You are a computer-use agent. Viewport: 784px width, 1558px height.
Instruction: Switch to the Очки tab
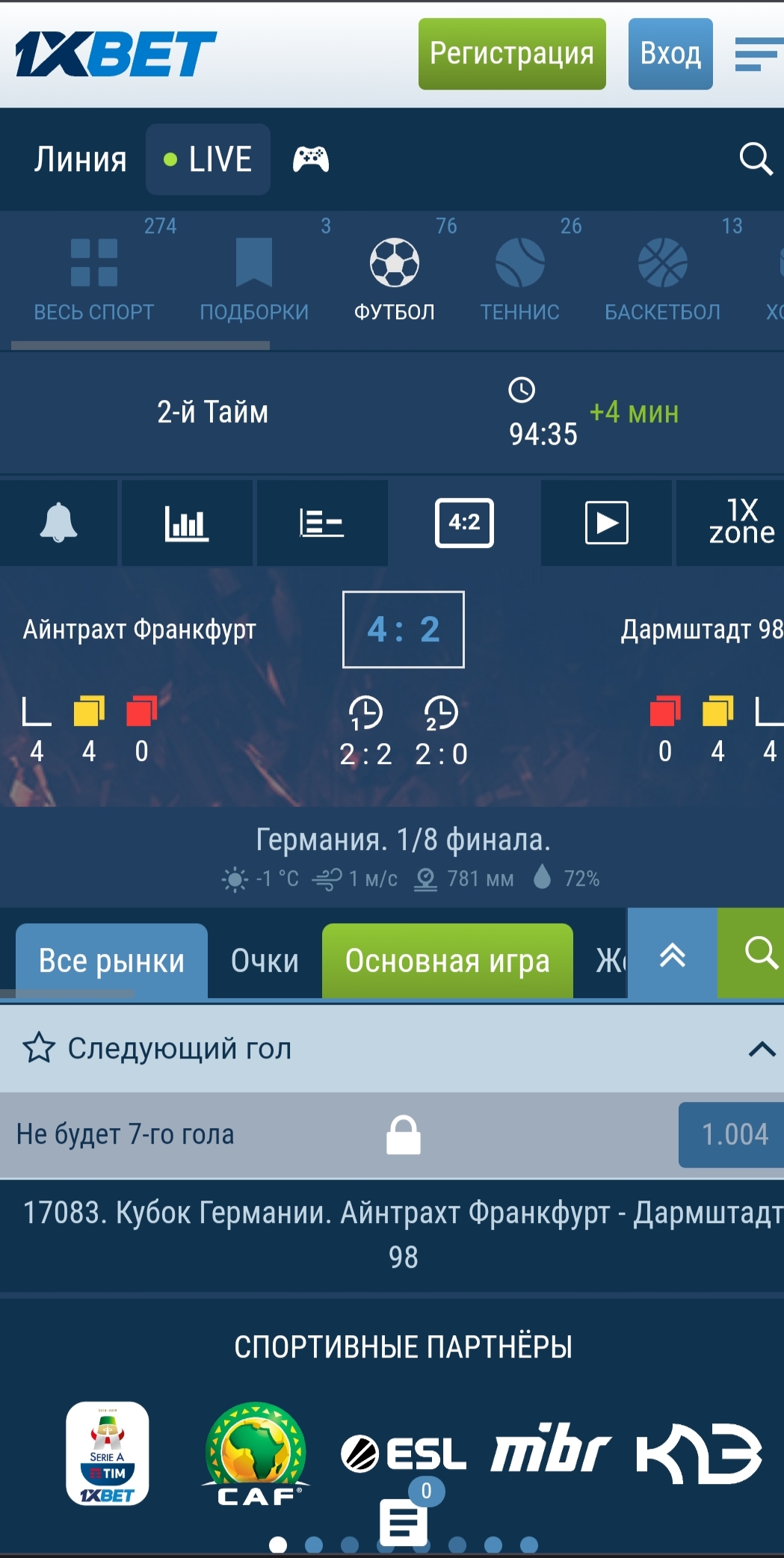click(x=265, y=961)
